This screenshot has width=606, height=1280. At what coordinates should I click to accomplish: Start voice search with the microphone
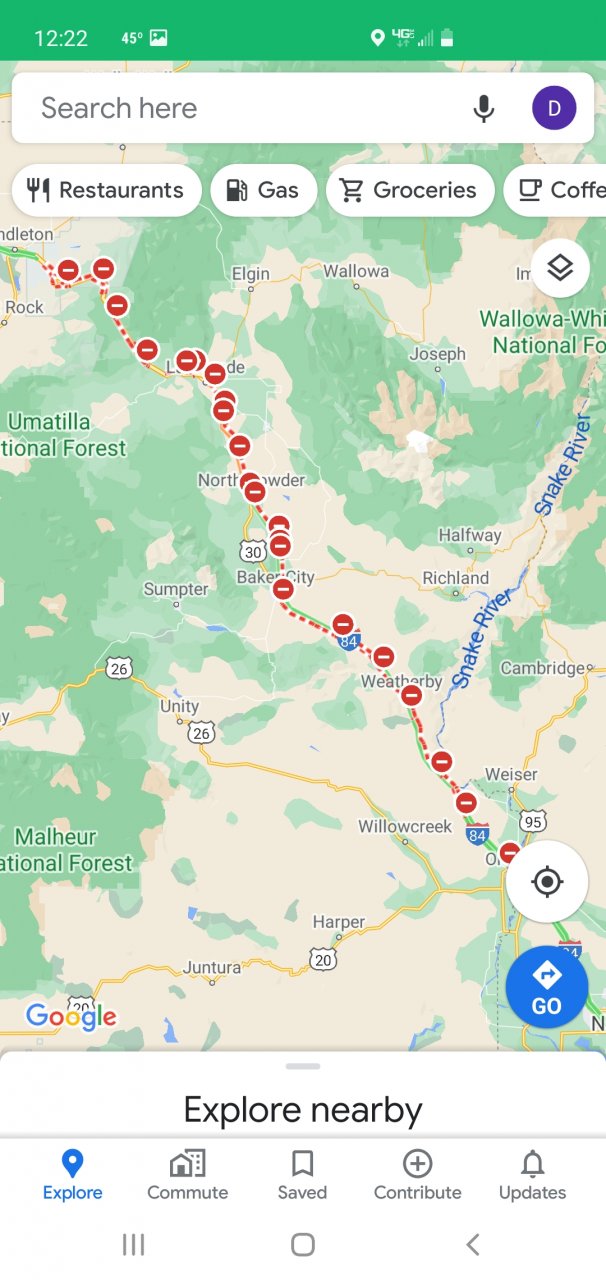click(483, 108)
